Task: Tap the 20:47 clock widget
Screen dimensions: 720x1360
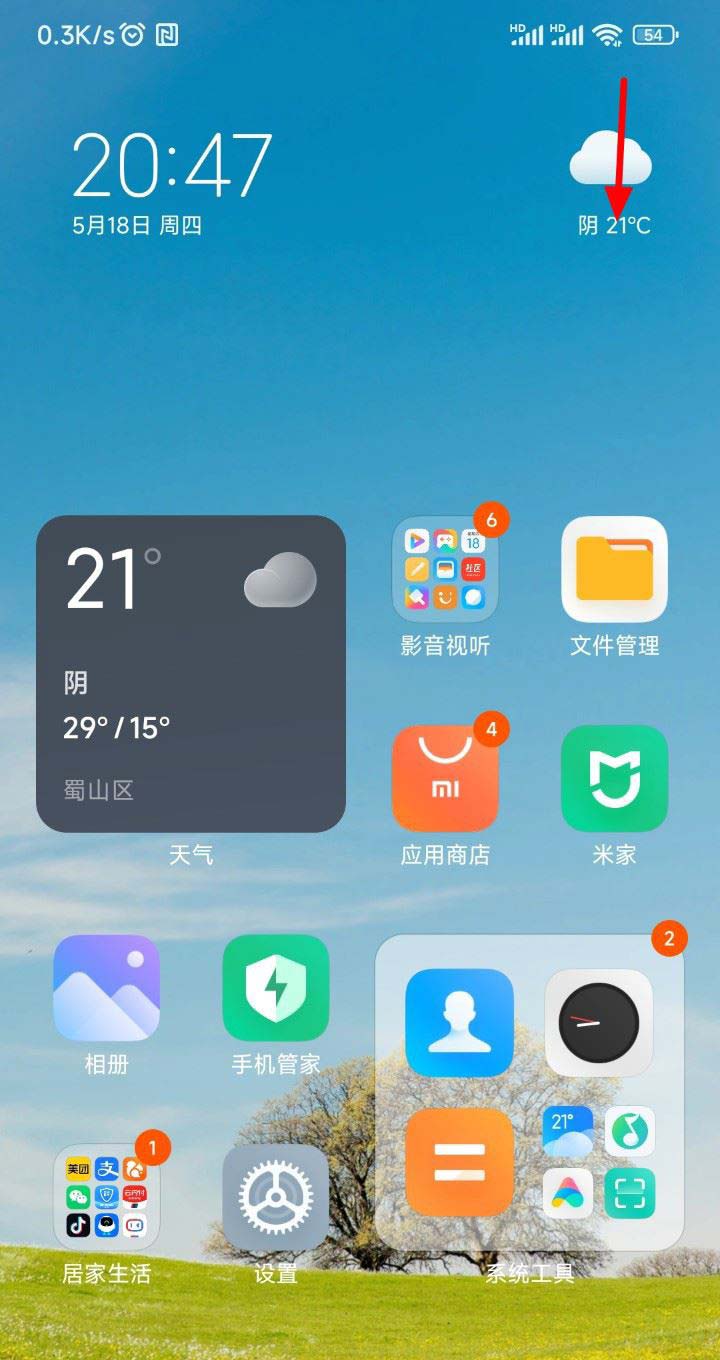Action: point(172,165)
